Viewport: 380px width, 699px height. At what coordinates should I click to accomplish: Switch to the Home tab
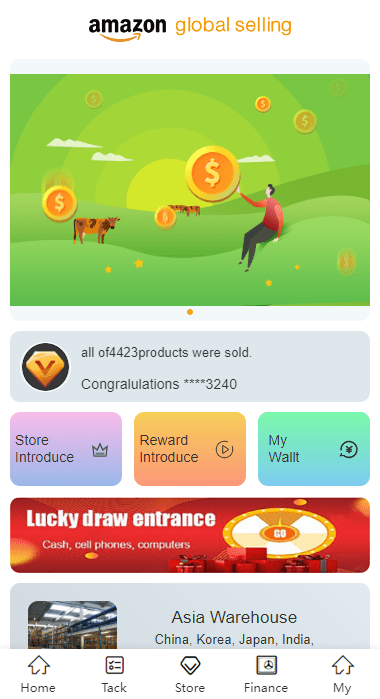click(x=38, y=674)
